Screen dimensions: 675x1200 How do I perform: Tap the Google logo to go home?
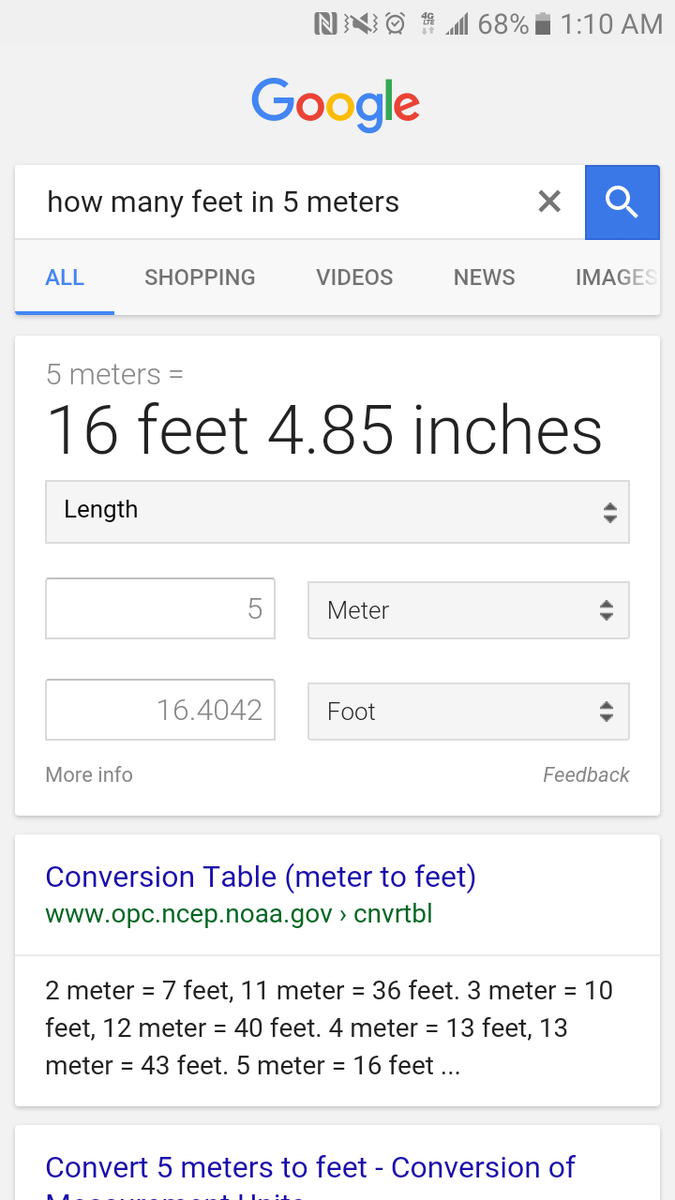[x=336, y=104]
